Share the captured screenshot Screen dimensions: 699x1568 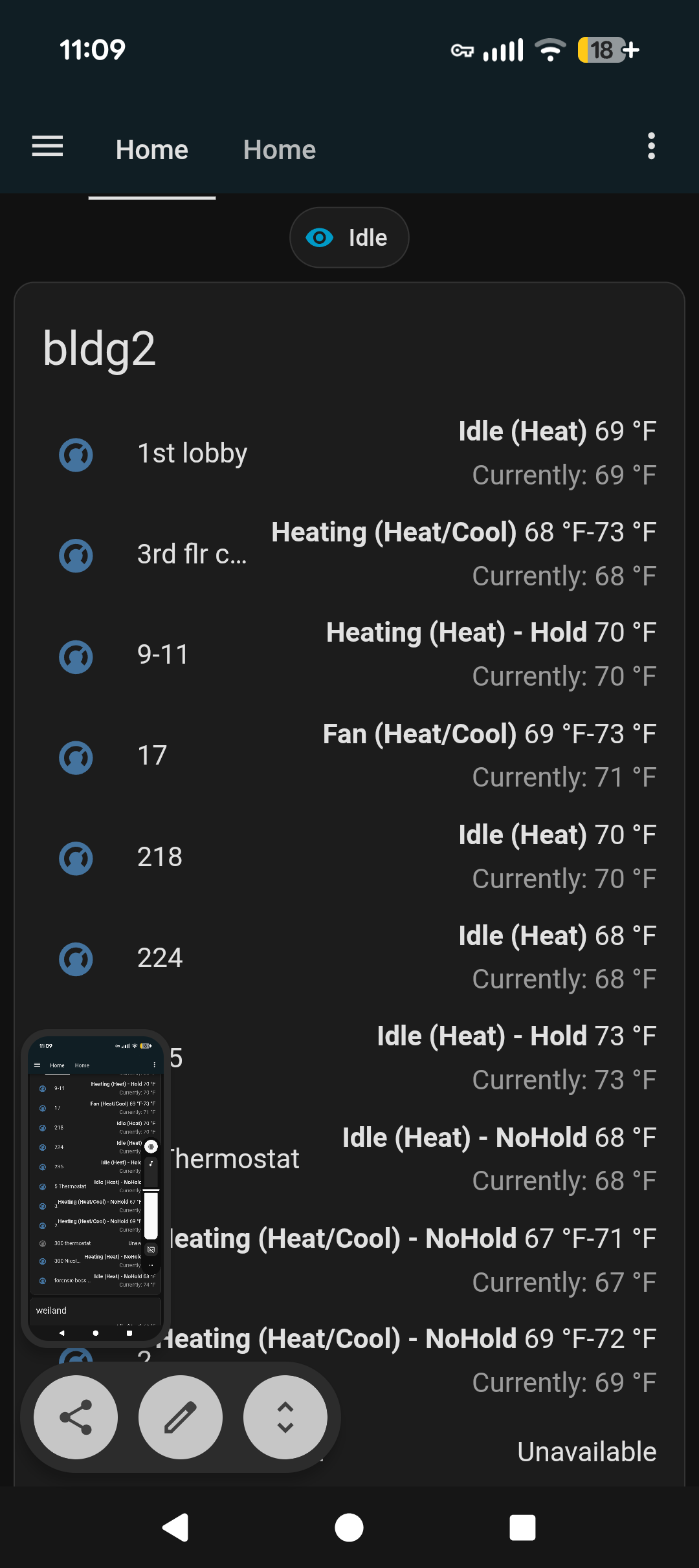pos(76,1417)
